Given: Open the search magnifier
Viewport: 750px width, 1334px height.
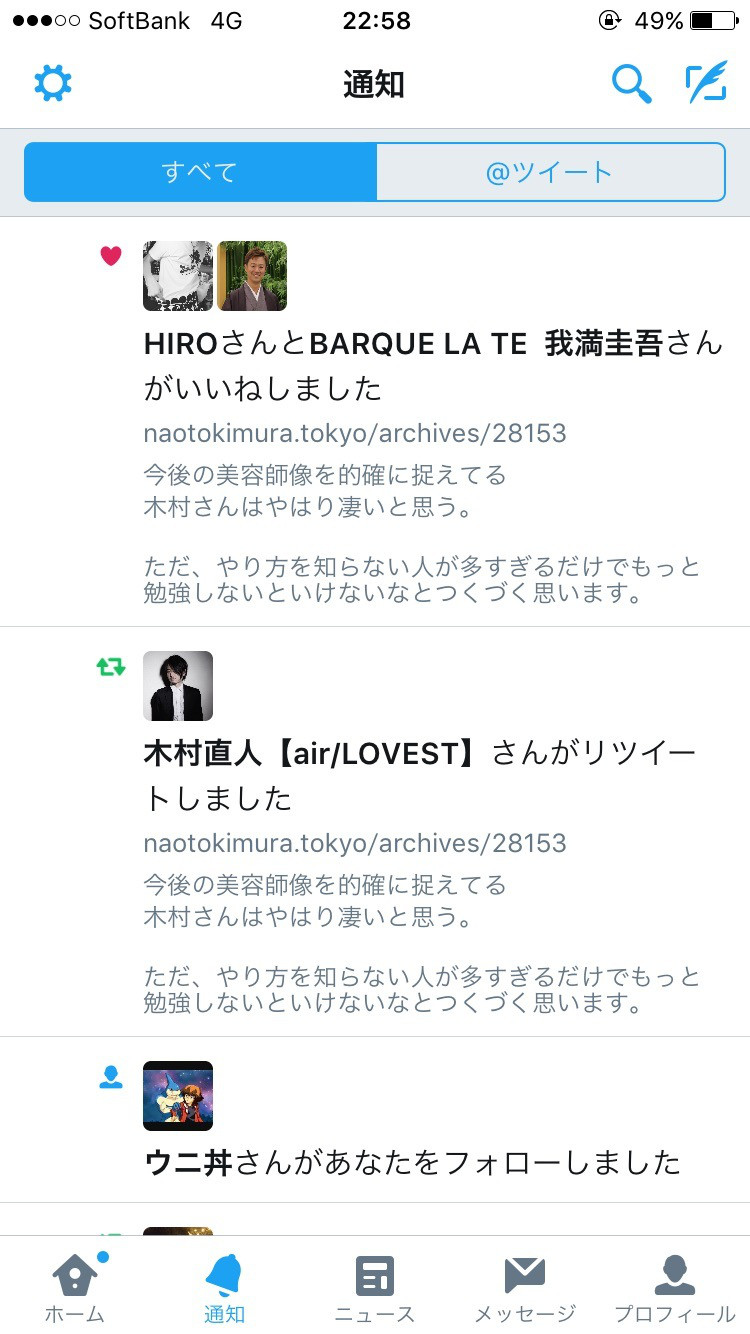Looking at the screenshot, I should (631, 84).
